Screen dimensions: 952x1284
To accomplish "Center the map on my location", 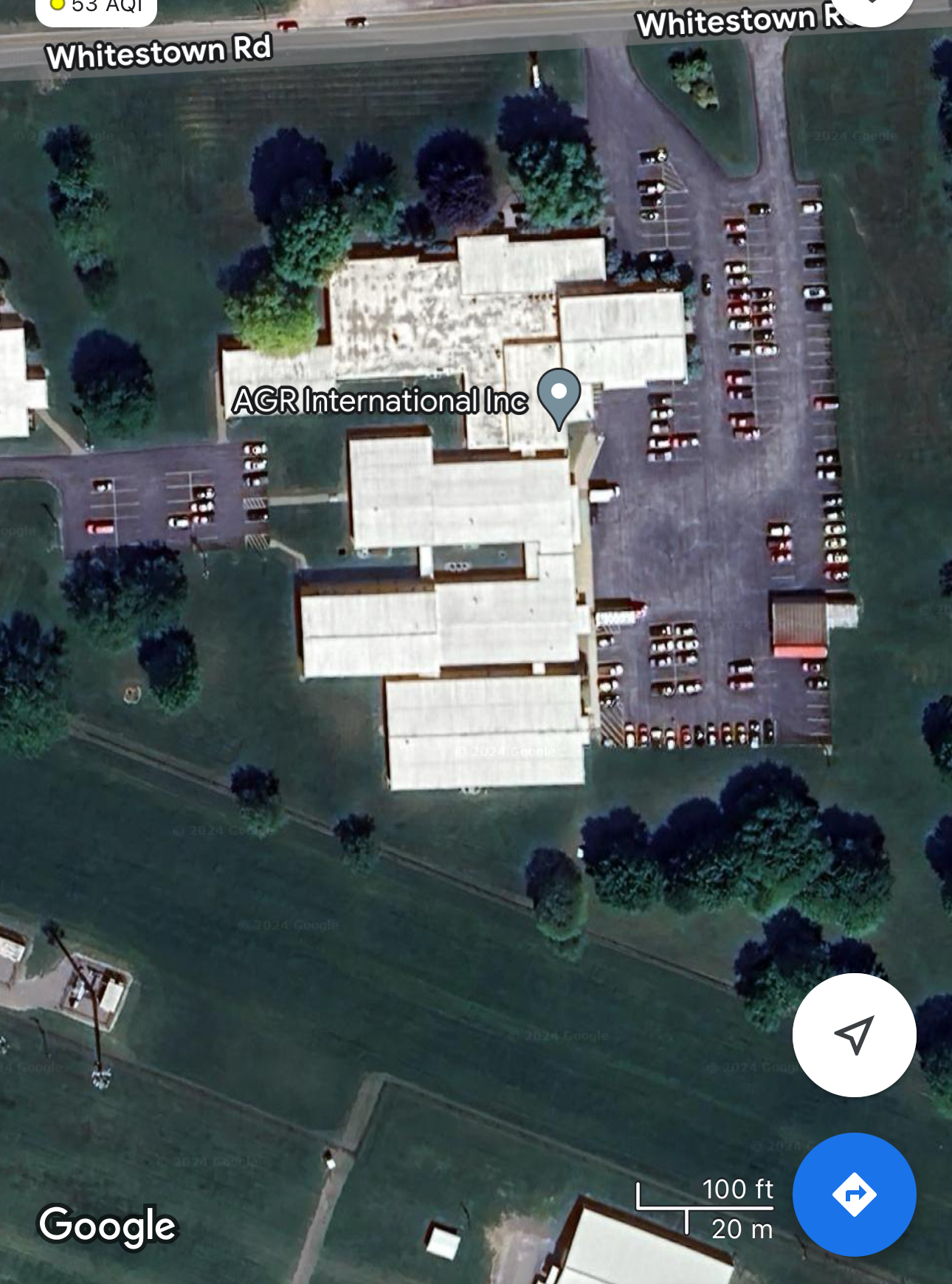I will coord(854,1034).
